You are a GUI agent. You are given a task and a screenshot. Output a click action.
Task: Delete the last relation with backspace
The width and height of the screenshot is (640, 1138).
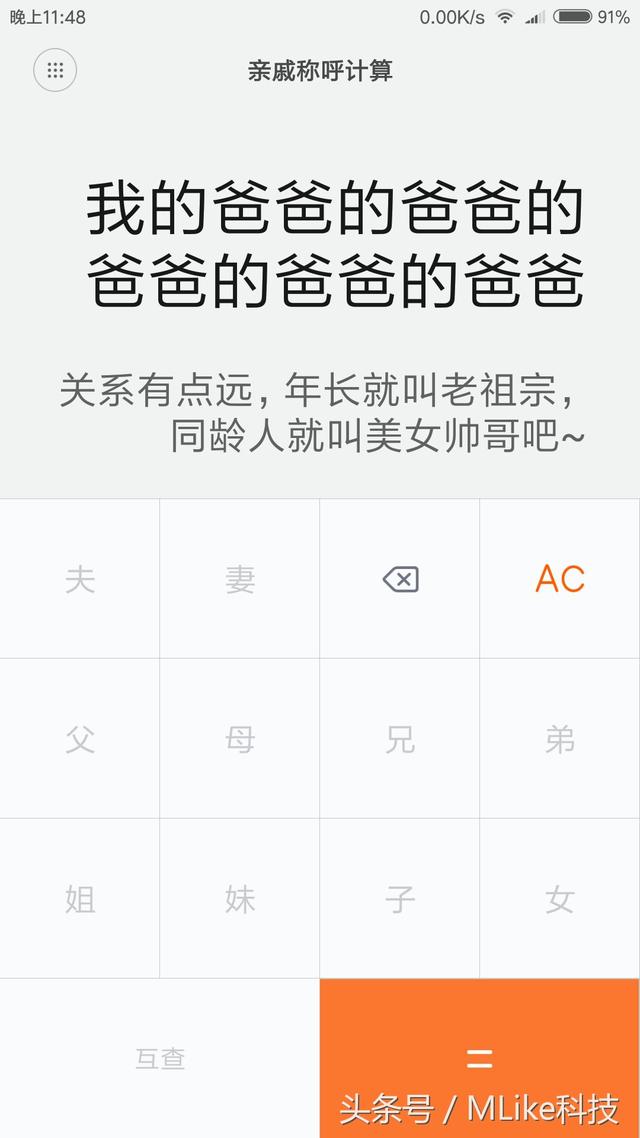pos(400,579)
